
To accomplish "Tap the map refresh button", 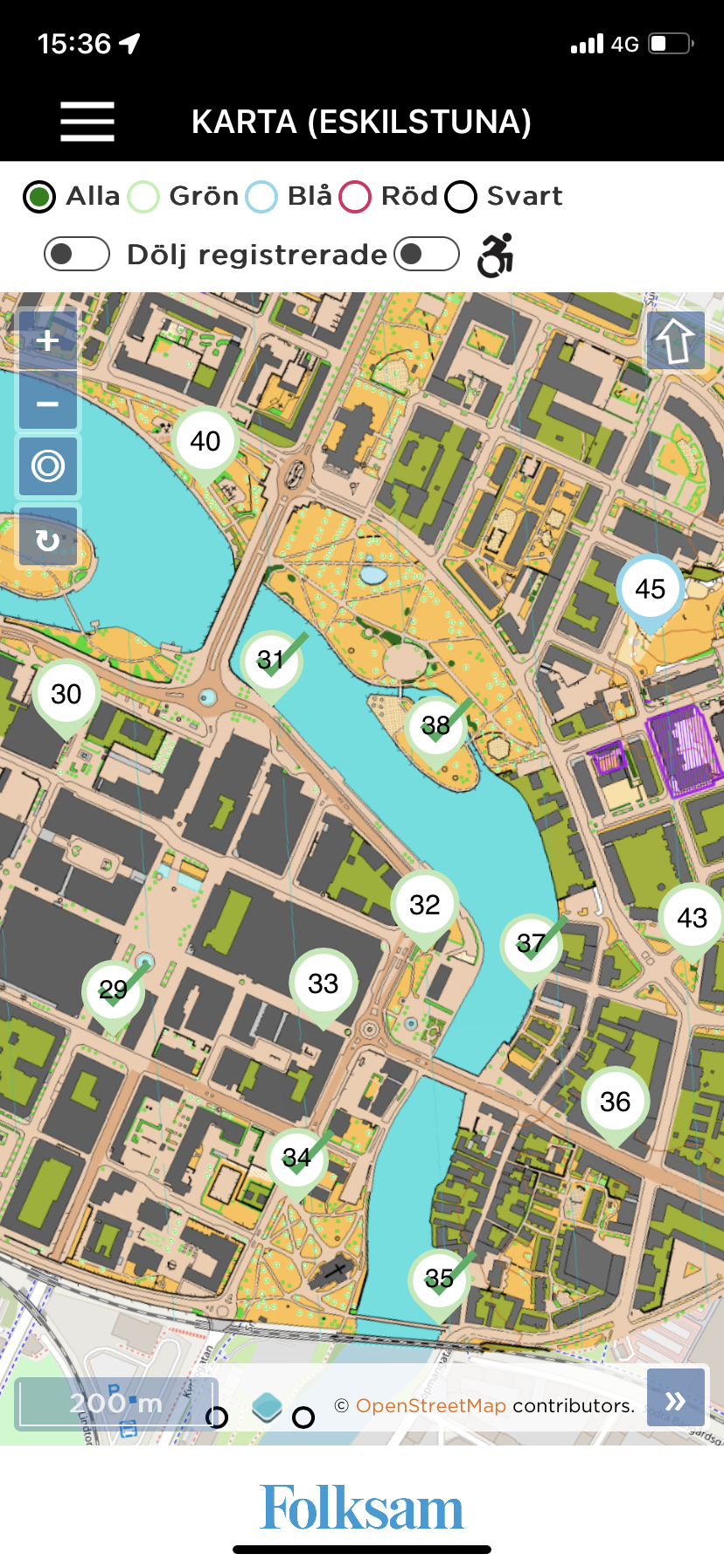I will click(48, 541).
